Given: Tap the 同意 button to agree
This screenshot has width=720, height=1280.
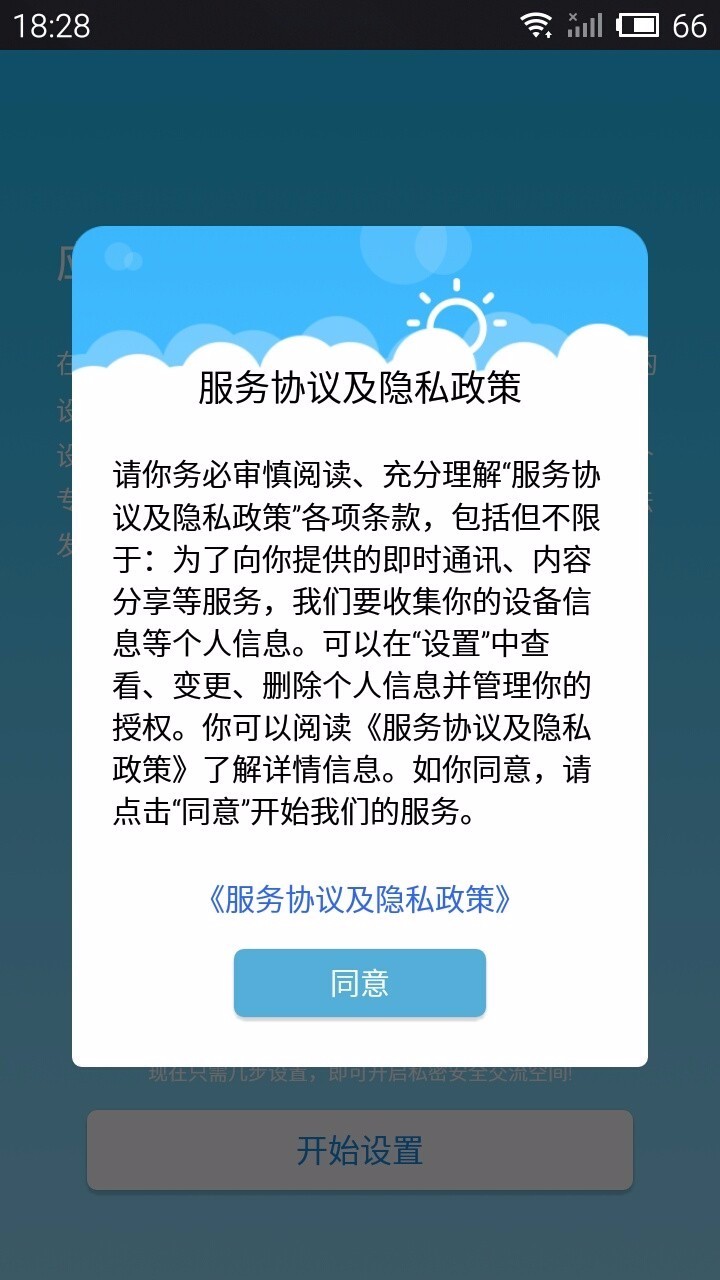Looking at the screenshot, I should (x=360, y=983).
